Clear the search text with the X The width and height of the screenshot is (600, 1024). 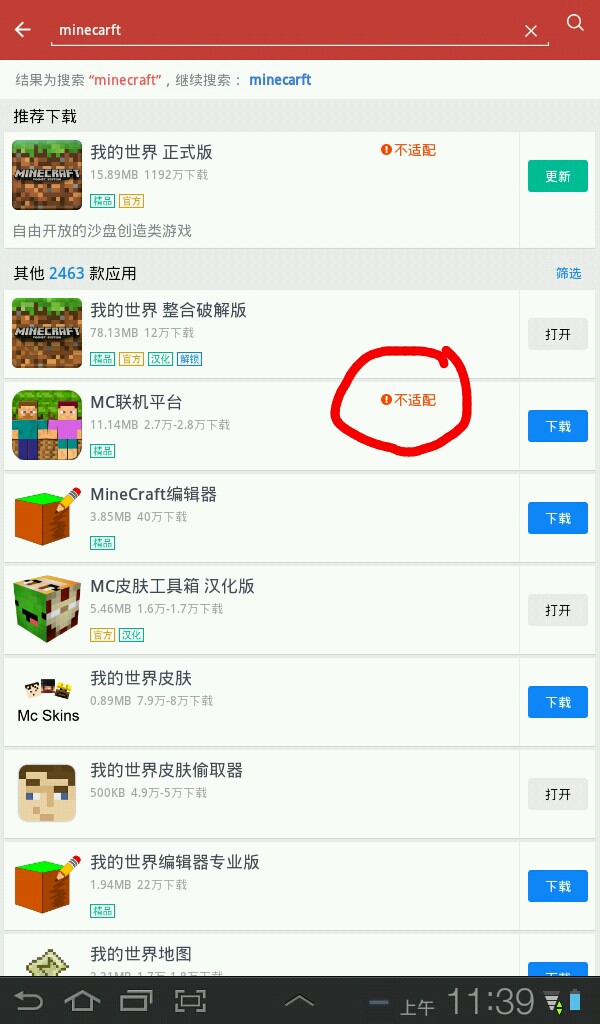point(531,31)
